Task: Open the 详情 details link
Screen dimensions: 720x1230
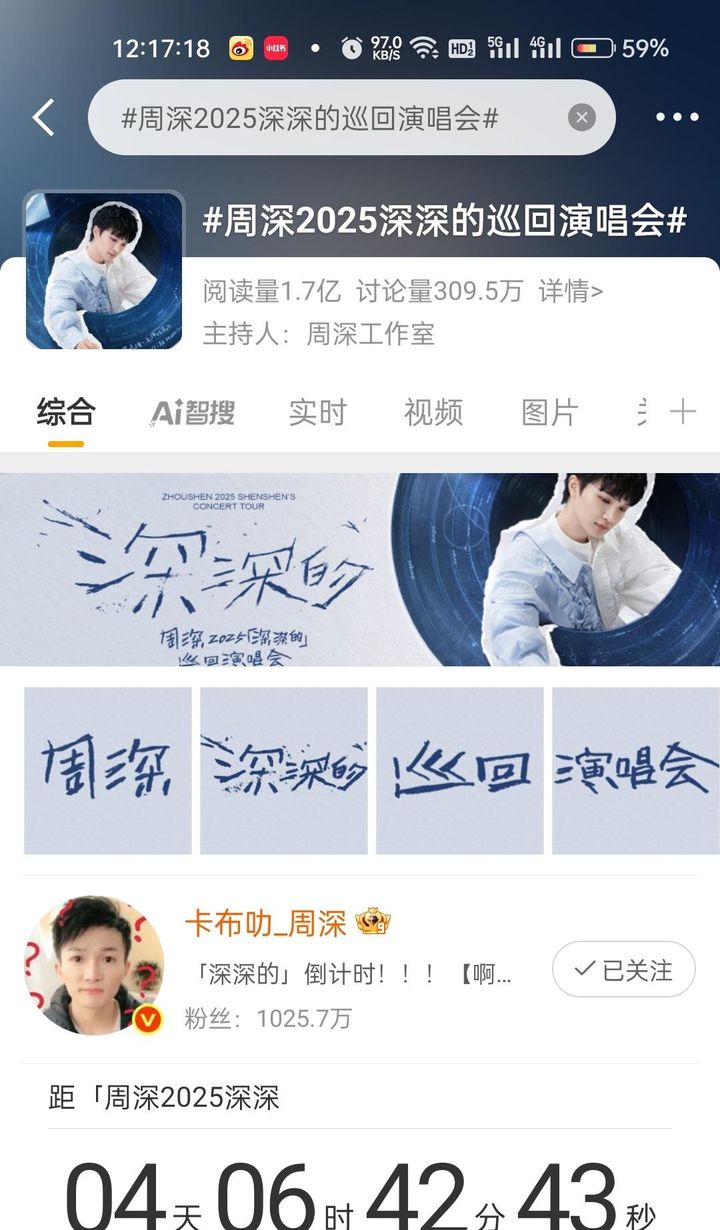Action: click(570, 292)
